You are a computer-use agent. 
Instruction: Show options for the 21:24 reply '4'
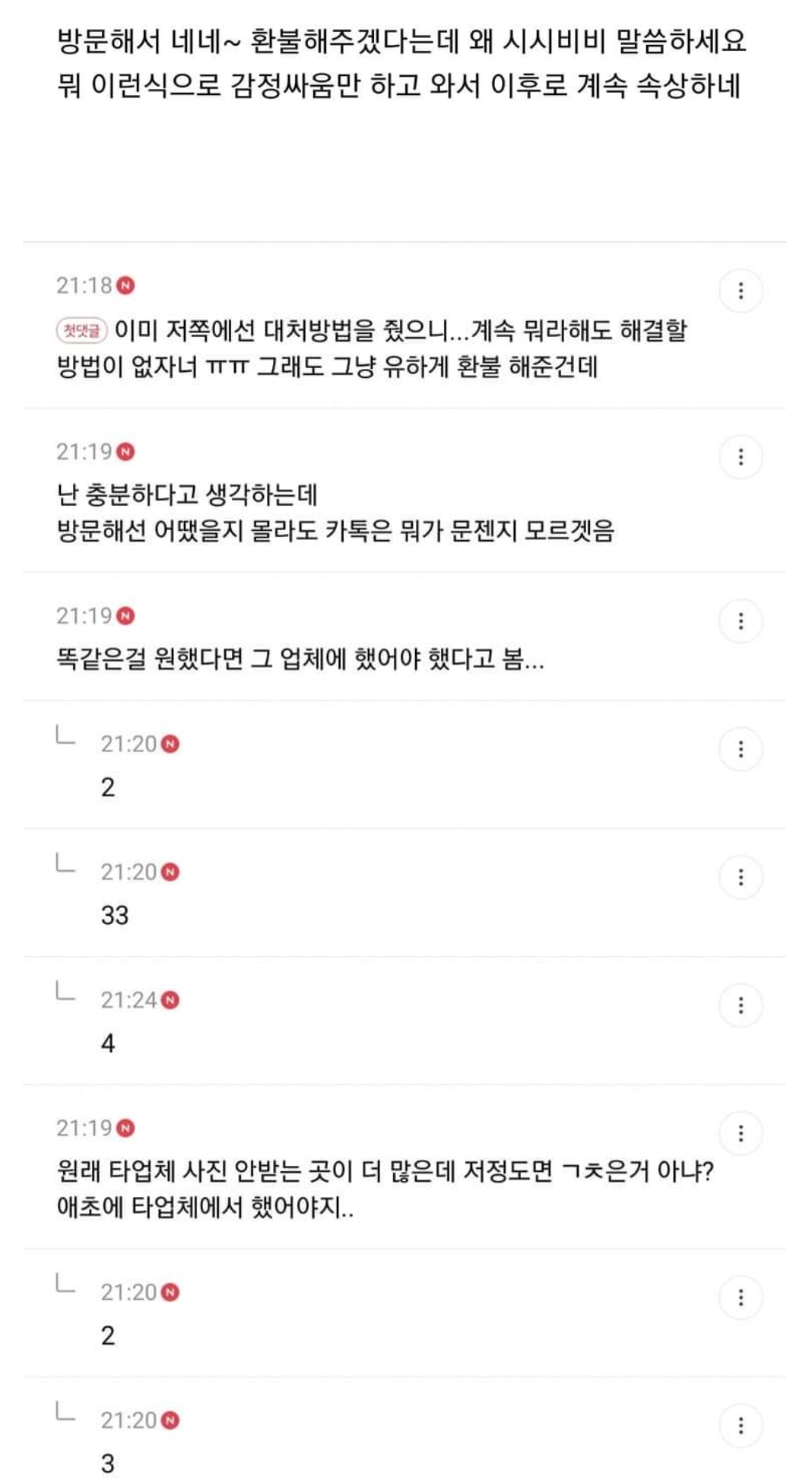(x=741, y=1005)
